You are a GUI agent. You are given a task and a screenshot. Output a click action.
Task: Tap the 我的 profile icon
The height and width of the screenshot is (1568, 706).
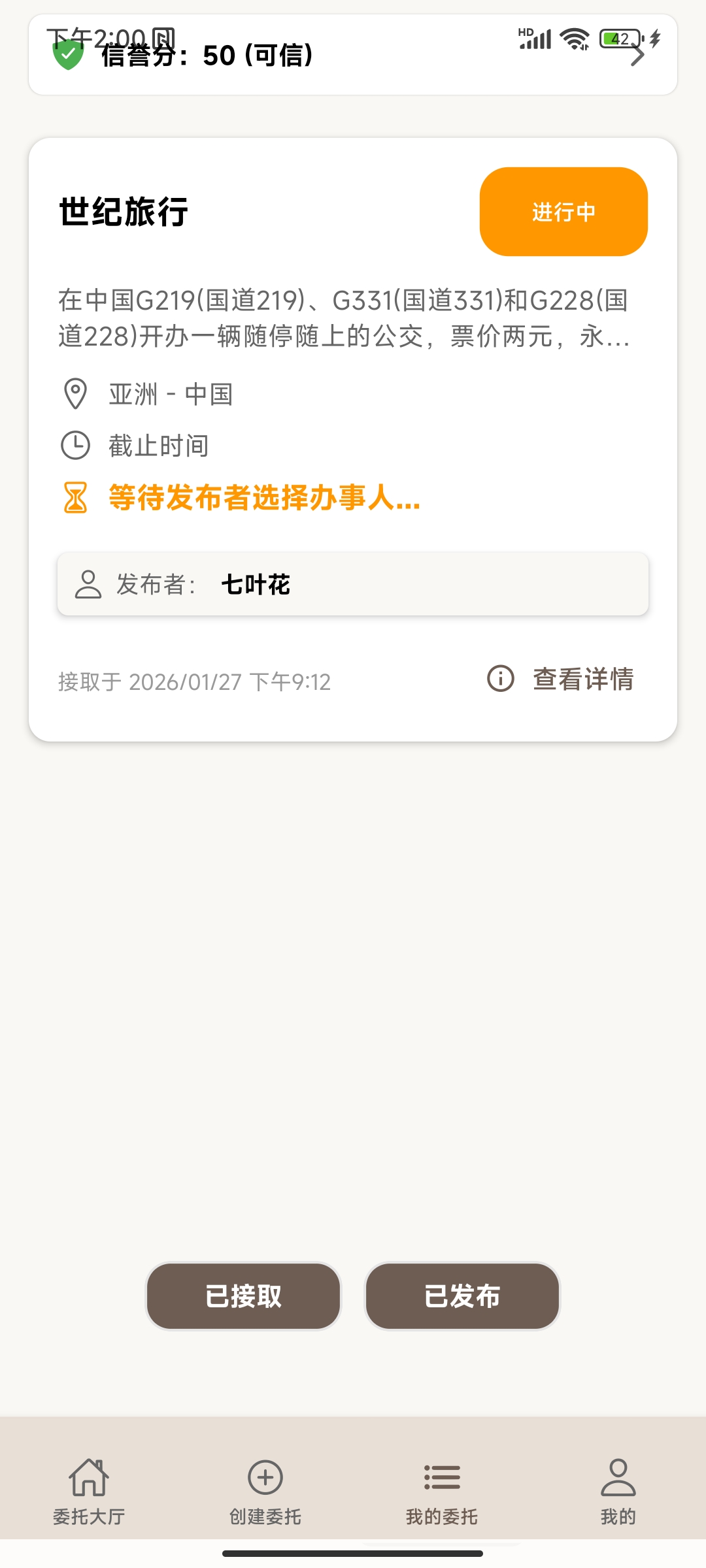click(618, 1479)
